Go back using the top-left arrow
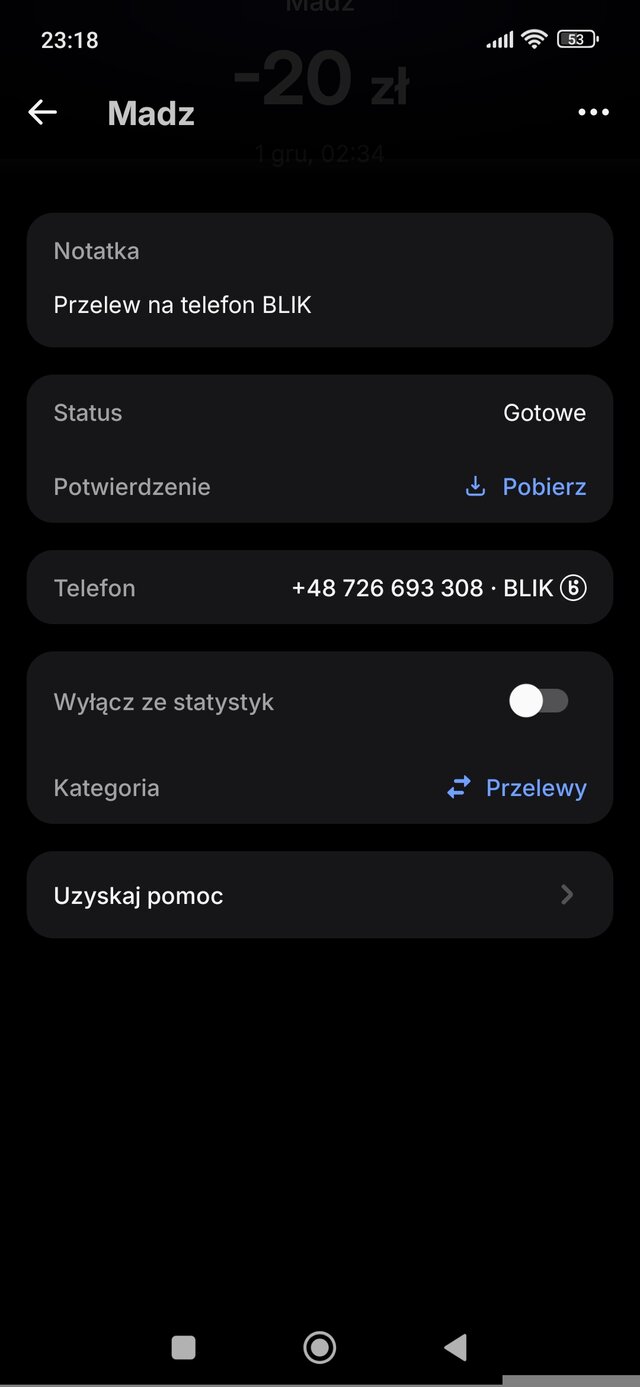Image resolution: width=640 pixels, height=1387 pixels. tap(42, 113)
